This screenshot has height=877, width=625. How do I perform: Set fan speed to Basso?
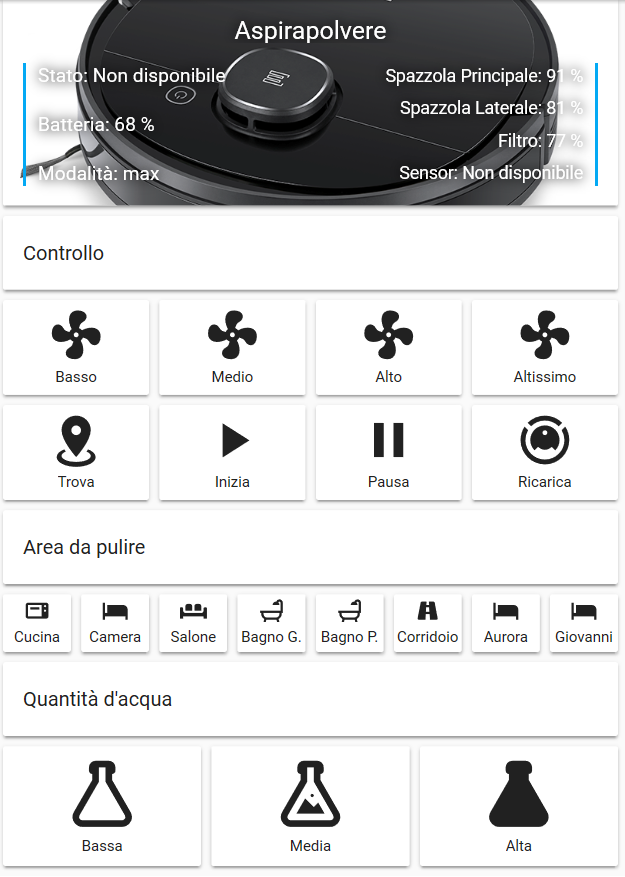pyautogui.click(x=76, y=347)
